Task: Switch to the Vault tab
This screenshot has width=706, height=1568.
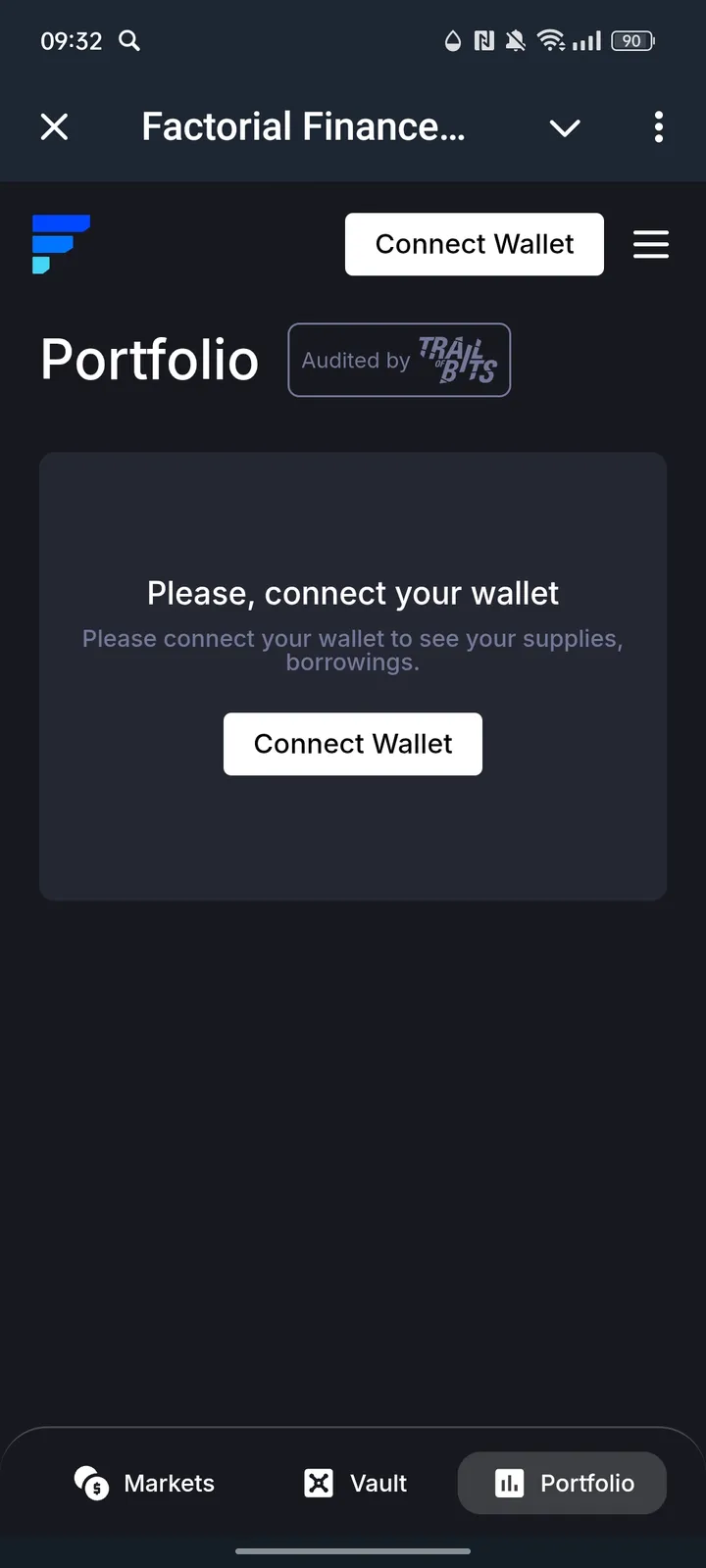Action: click(355, 1483)
